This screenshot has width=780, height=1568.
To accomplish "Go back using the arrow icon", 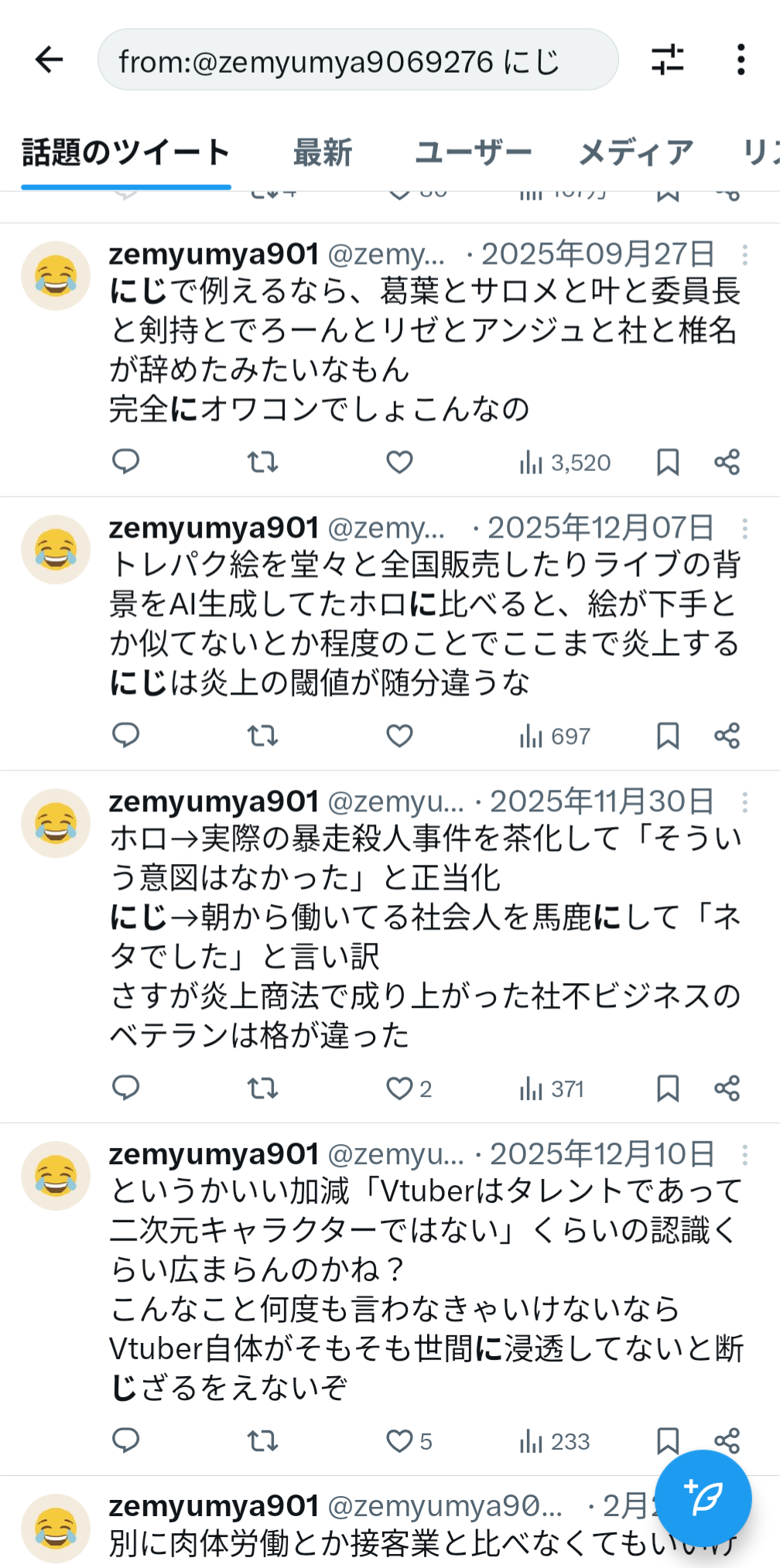I will click(50, 60).
